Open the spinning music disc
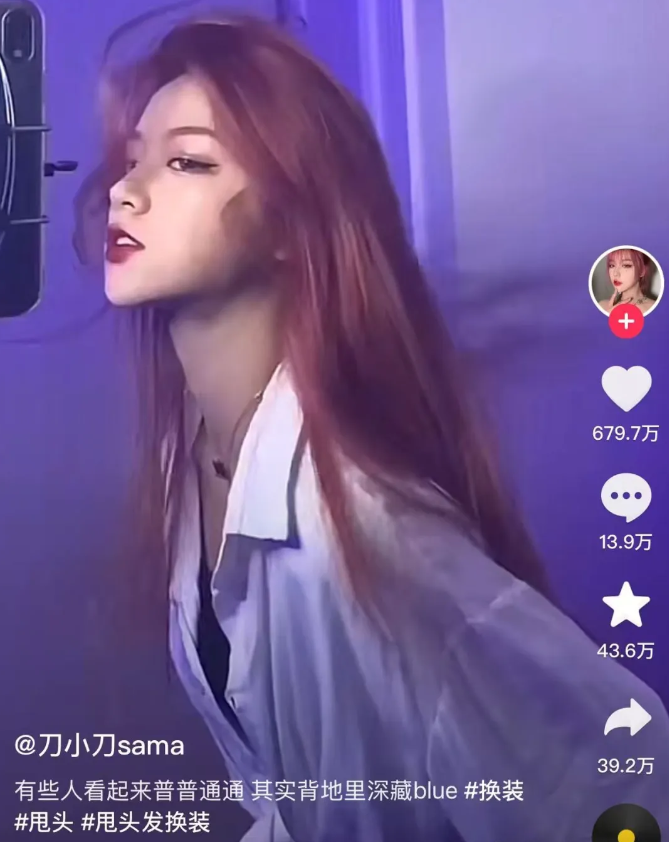The height and width of the screenshot is (842, 669). click(627, 826)
